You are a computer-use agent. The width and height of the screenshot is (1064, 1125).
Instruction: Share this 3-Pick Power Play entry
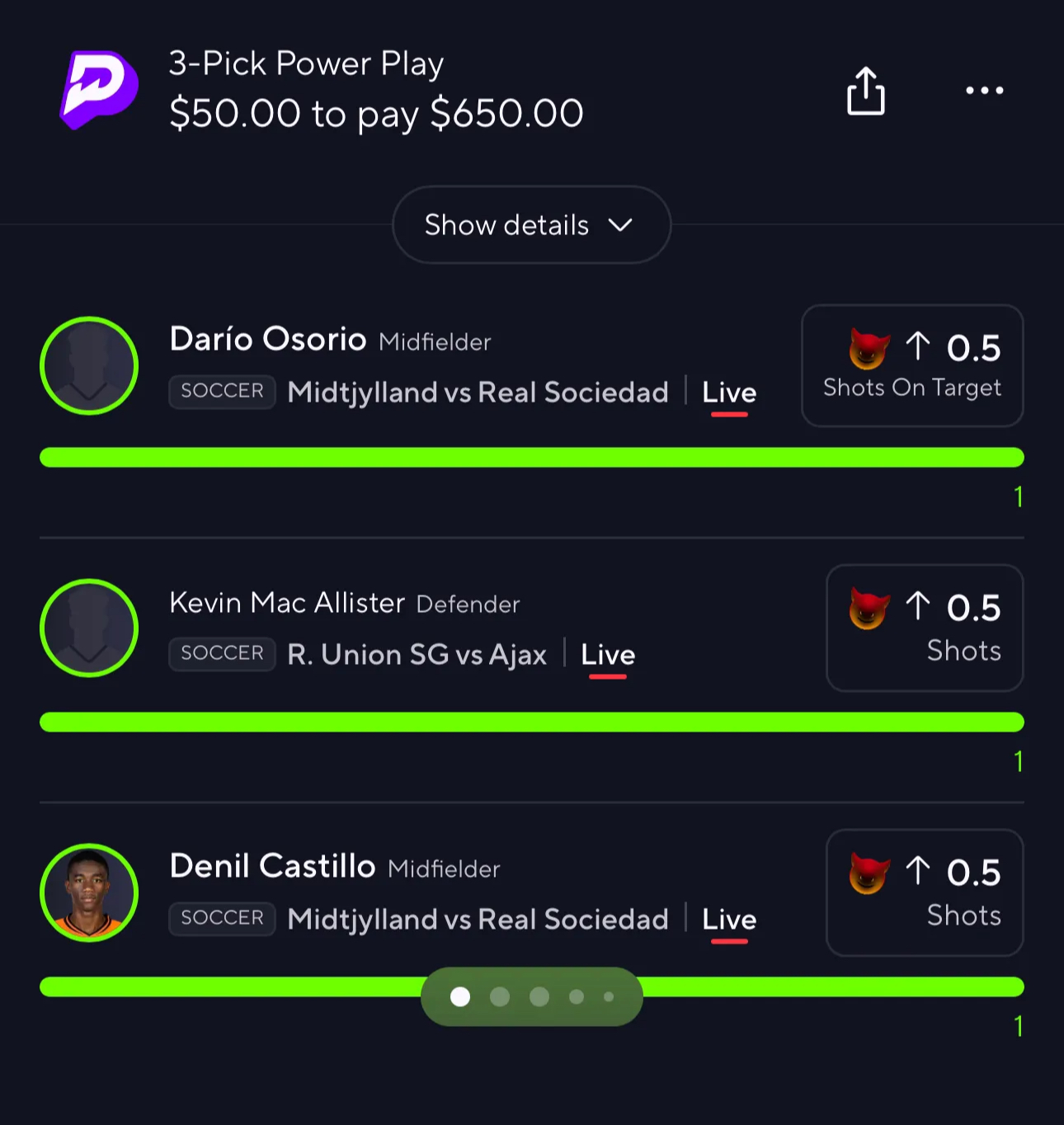(865, 91)
